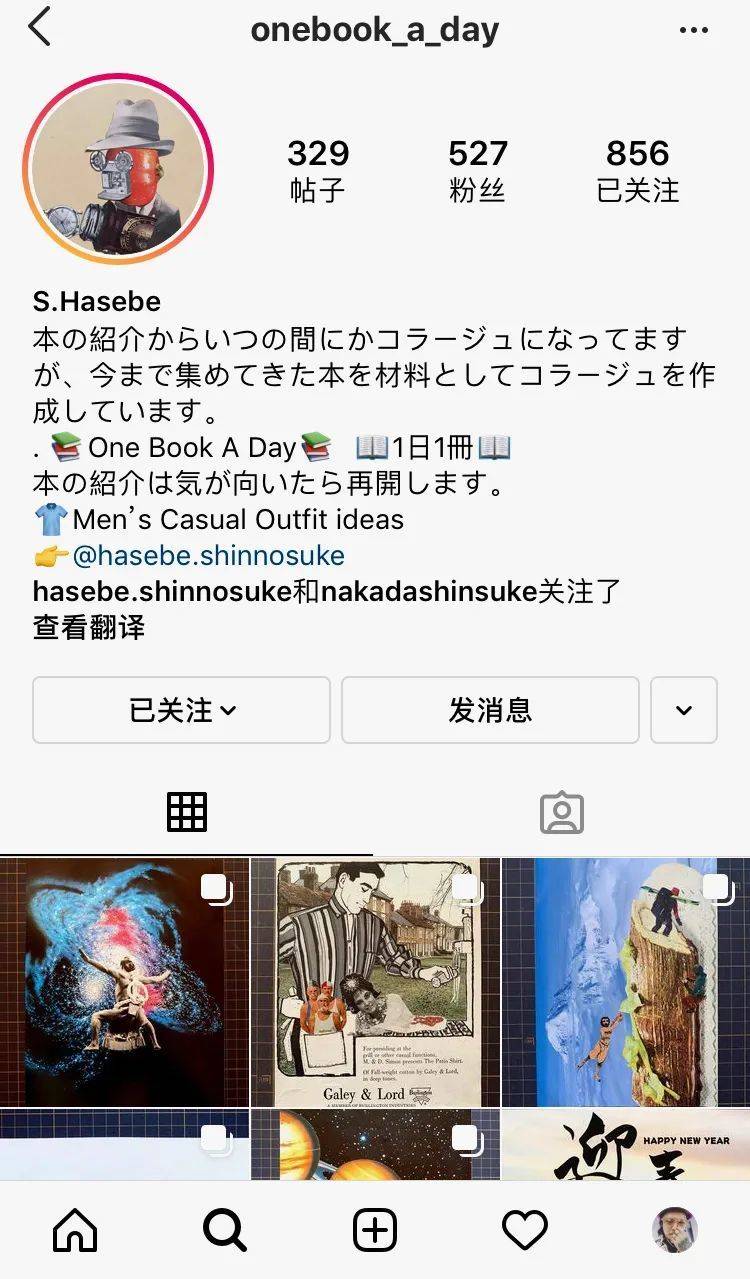Create a new post with plus icon

375,1230
